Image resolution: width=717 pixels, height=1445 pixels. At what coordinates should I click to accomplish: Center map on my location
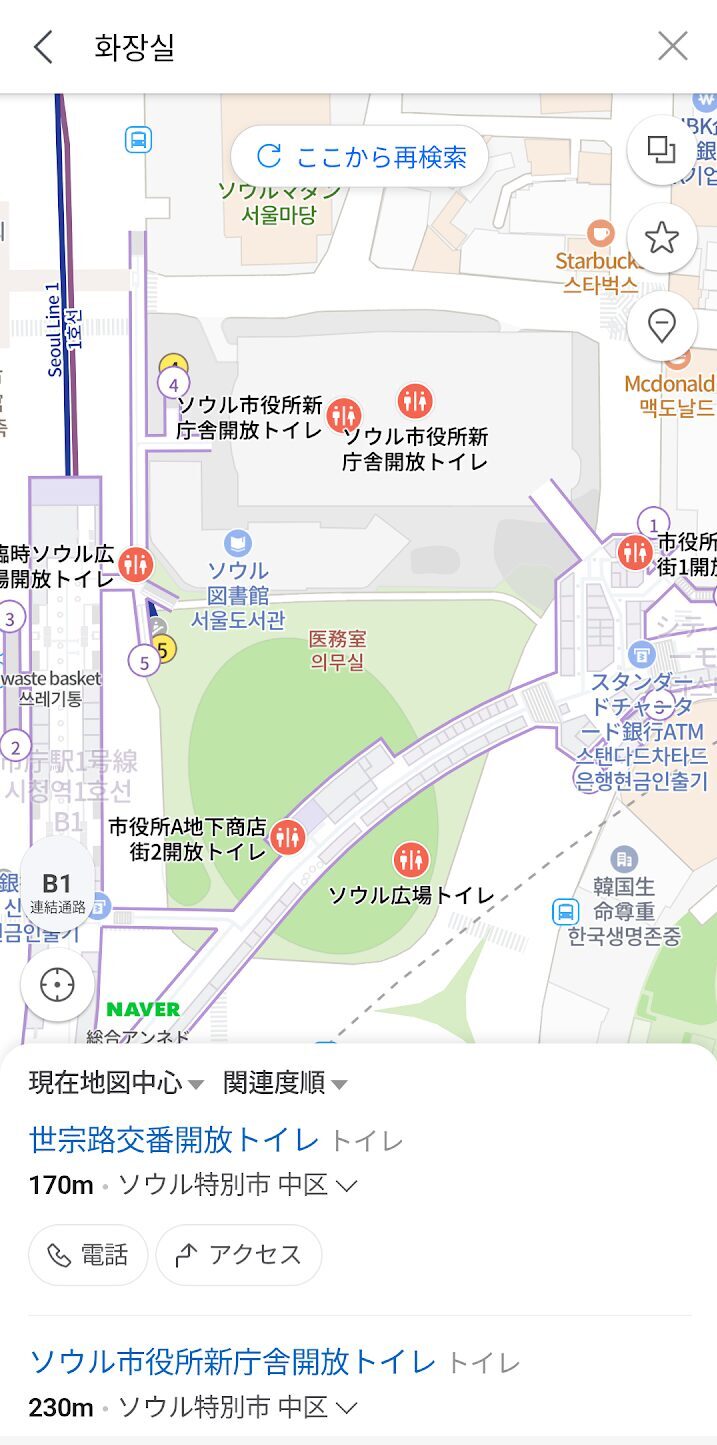(x=57, y=985)
